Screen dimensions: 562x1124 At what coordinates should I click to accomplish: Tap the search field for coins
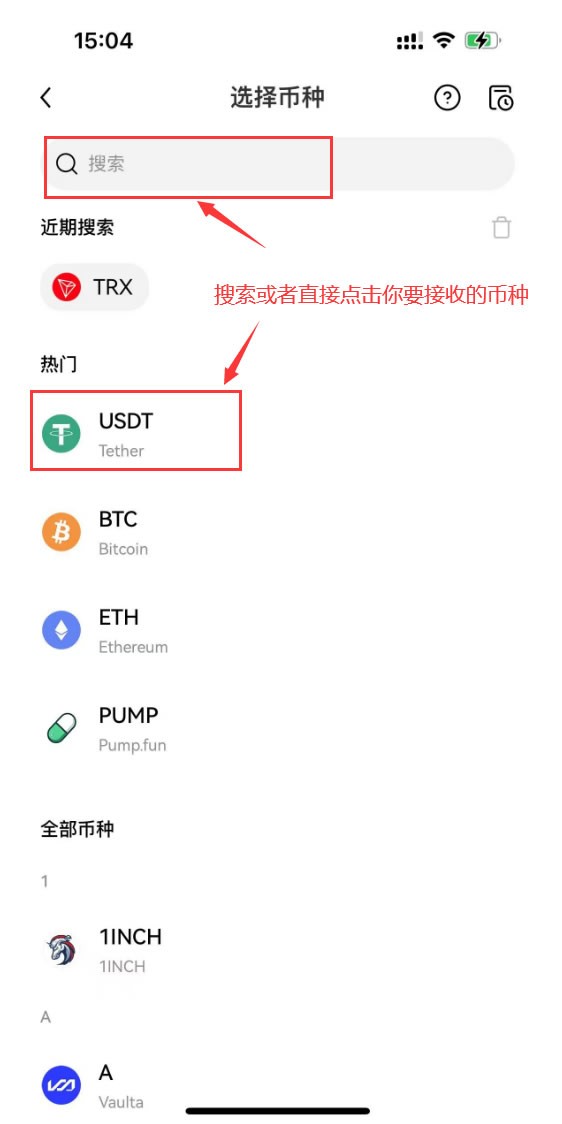click(x=281, y=164)
